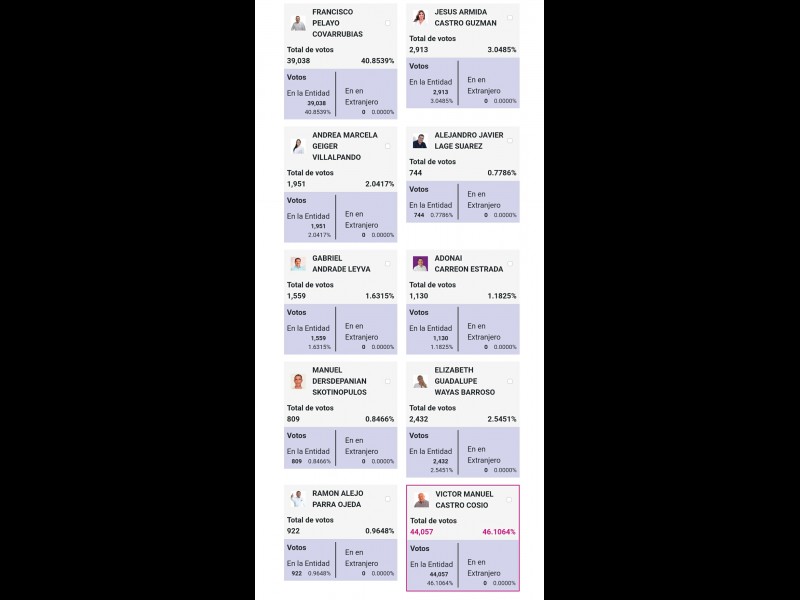The width and height of the screenshot is (800, 600).
Task: Tick the checkbox on Jesus Armida Castro Guzman's card
Action: point(510,18)
